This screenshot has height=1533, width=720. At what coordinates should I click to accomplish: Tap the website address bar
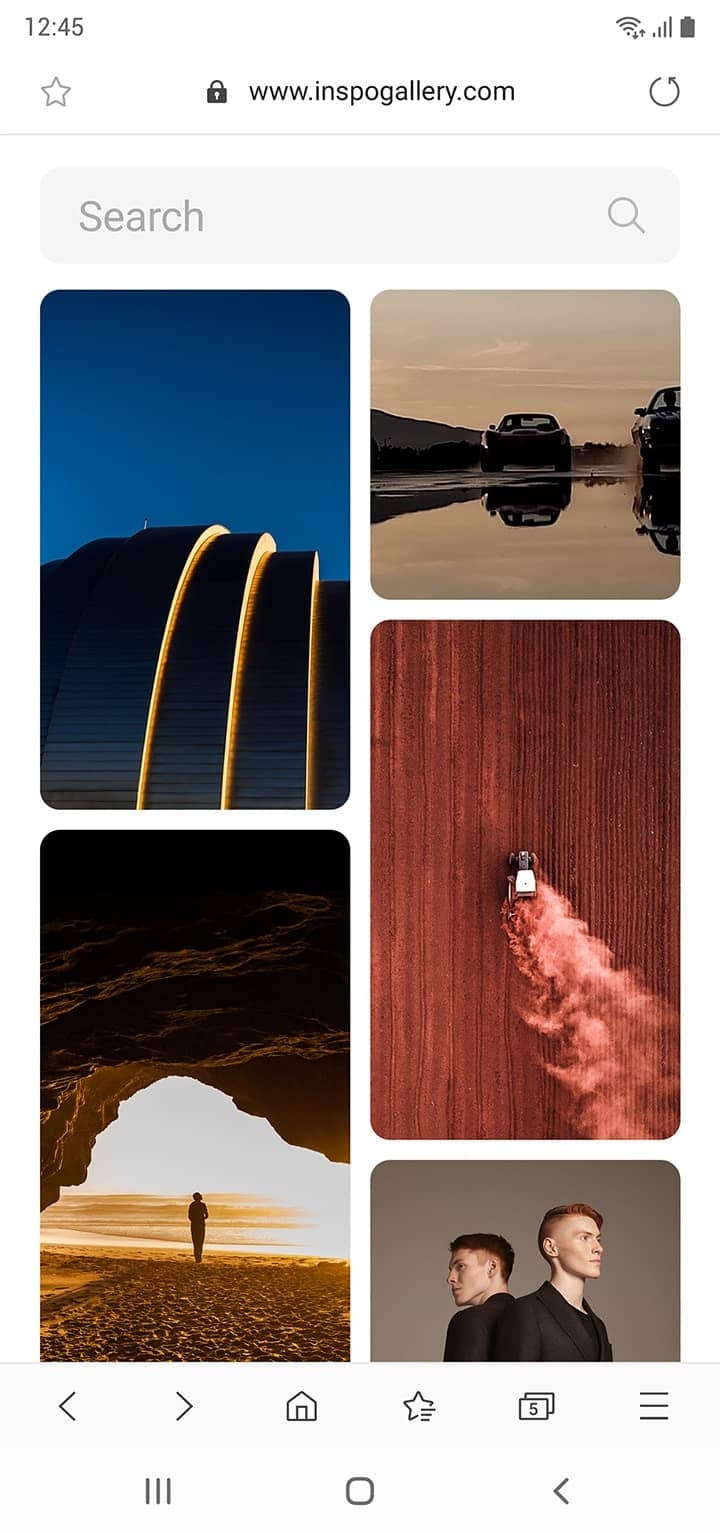pos(381,92)
